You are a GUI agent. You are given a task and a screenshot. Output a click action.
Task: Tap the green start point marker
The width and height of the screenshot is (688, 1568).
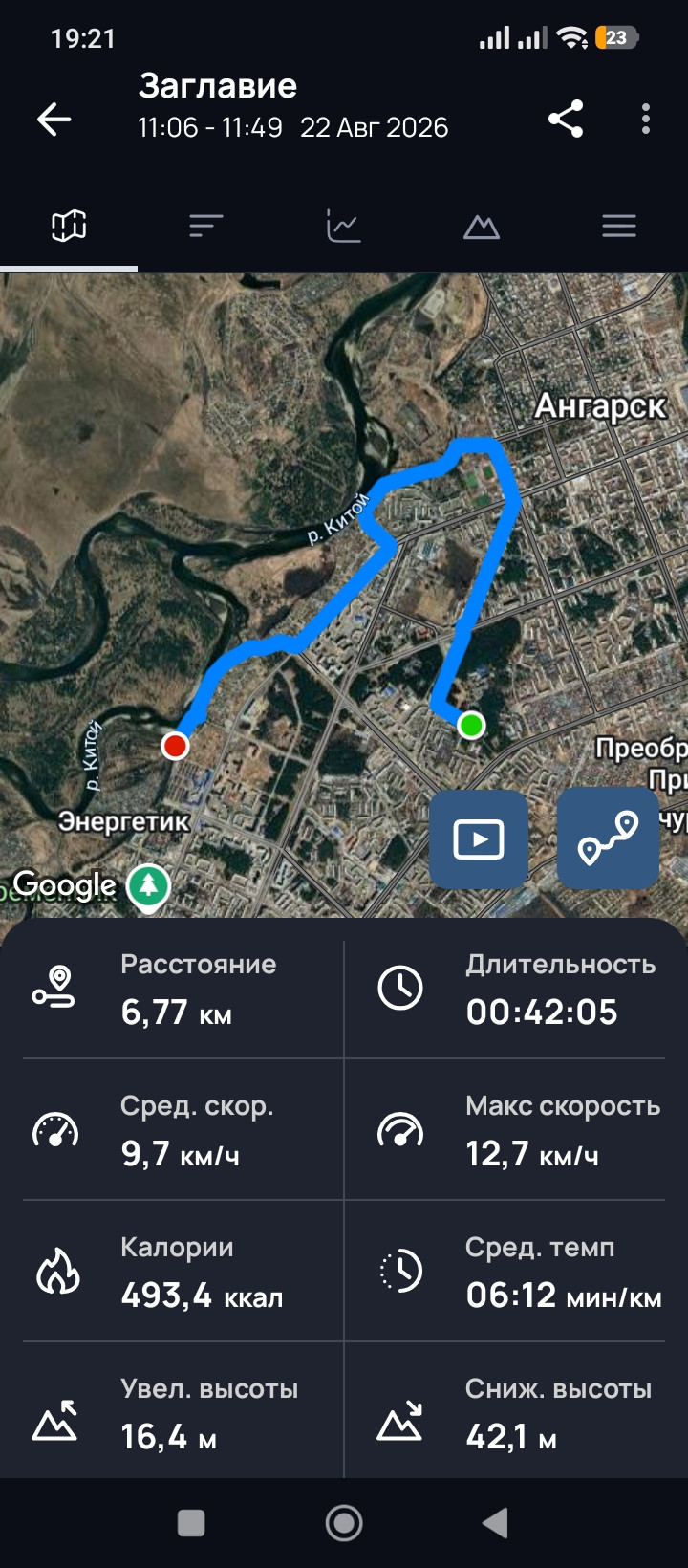[x=470, y=726]
